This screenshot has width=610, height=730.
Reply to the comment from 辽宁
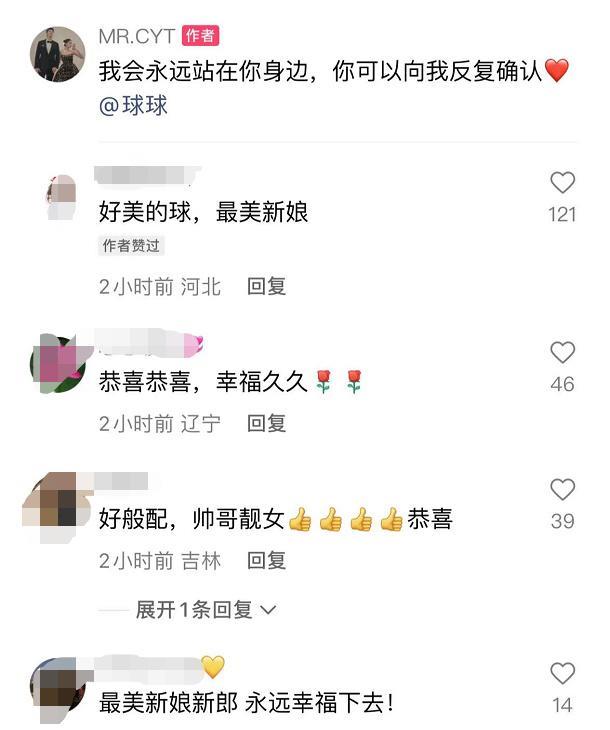click(267, 424)
